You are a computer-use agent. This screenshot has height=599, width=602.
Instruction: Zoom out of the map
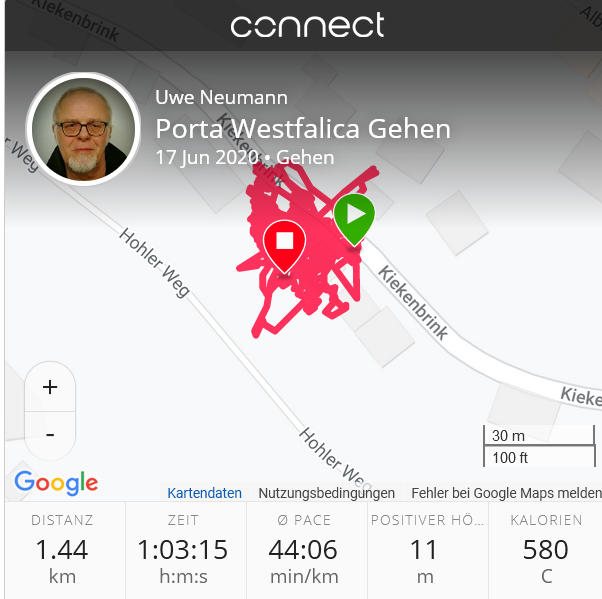(x=50, y=435)
